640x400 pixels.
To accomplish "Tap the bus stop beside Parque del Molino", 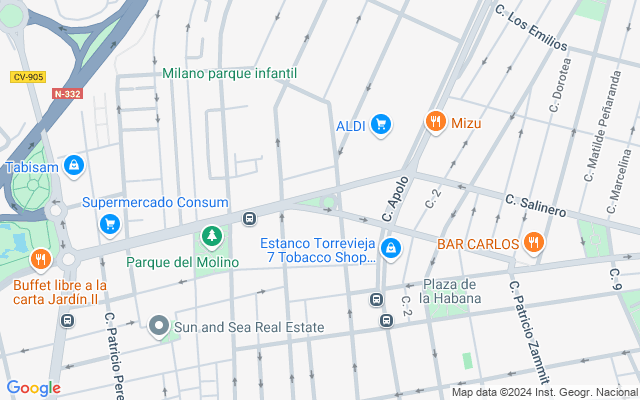I will (x=249, y=217).
